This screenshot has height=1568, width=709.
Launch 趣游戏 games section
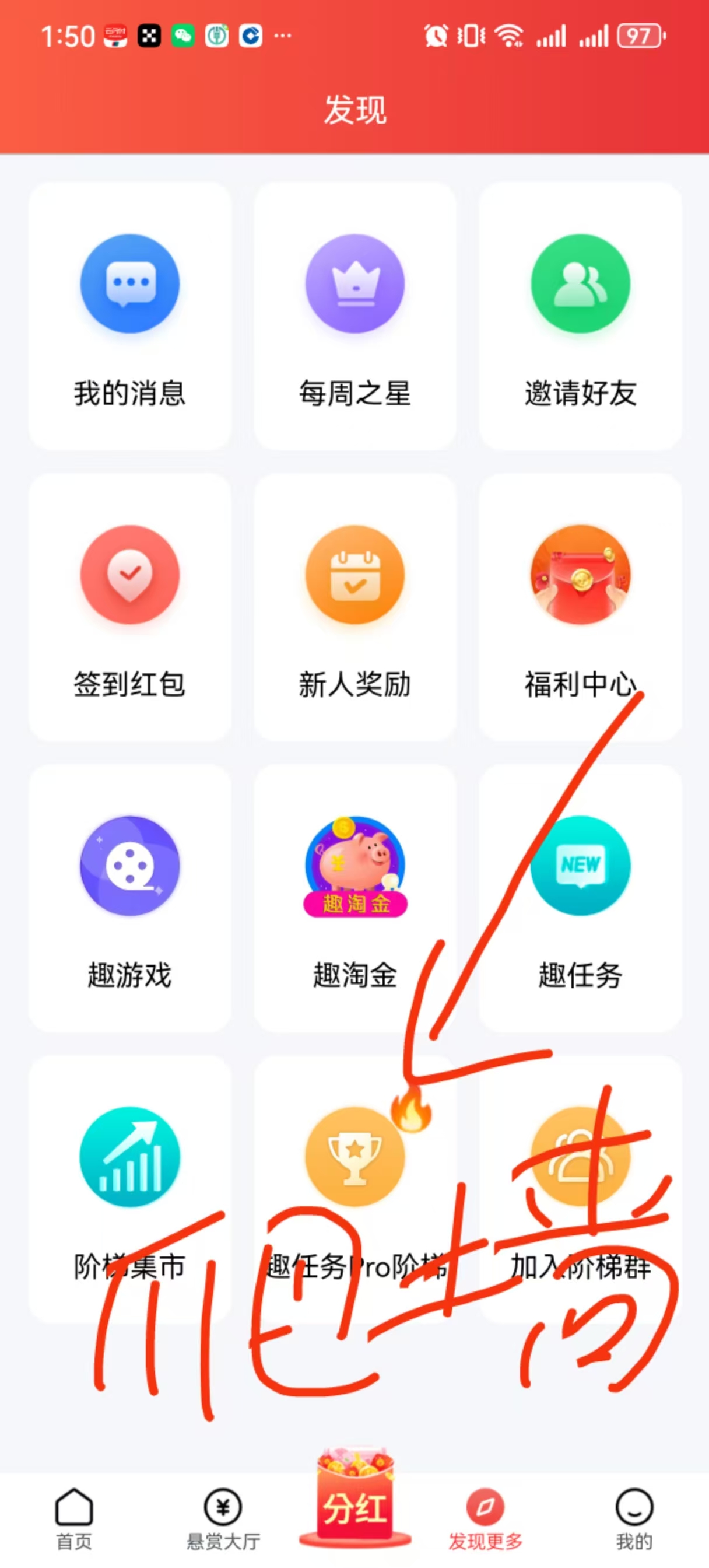(x=129, y=897)
